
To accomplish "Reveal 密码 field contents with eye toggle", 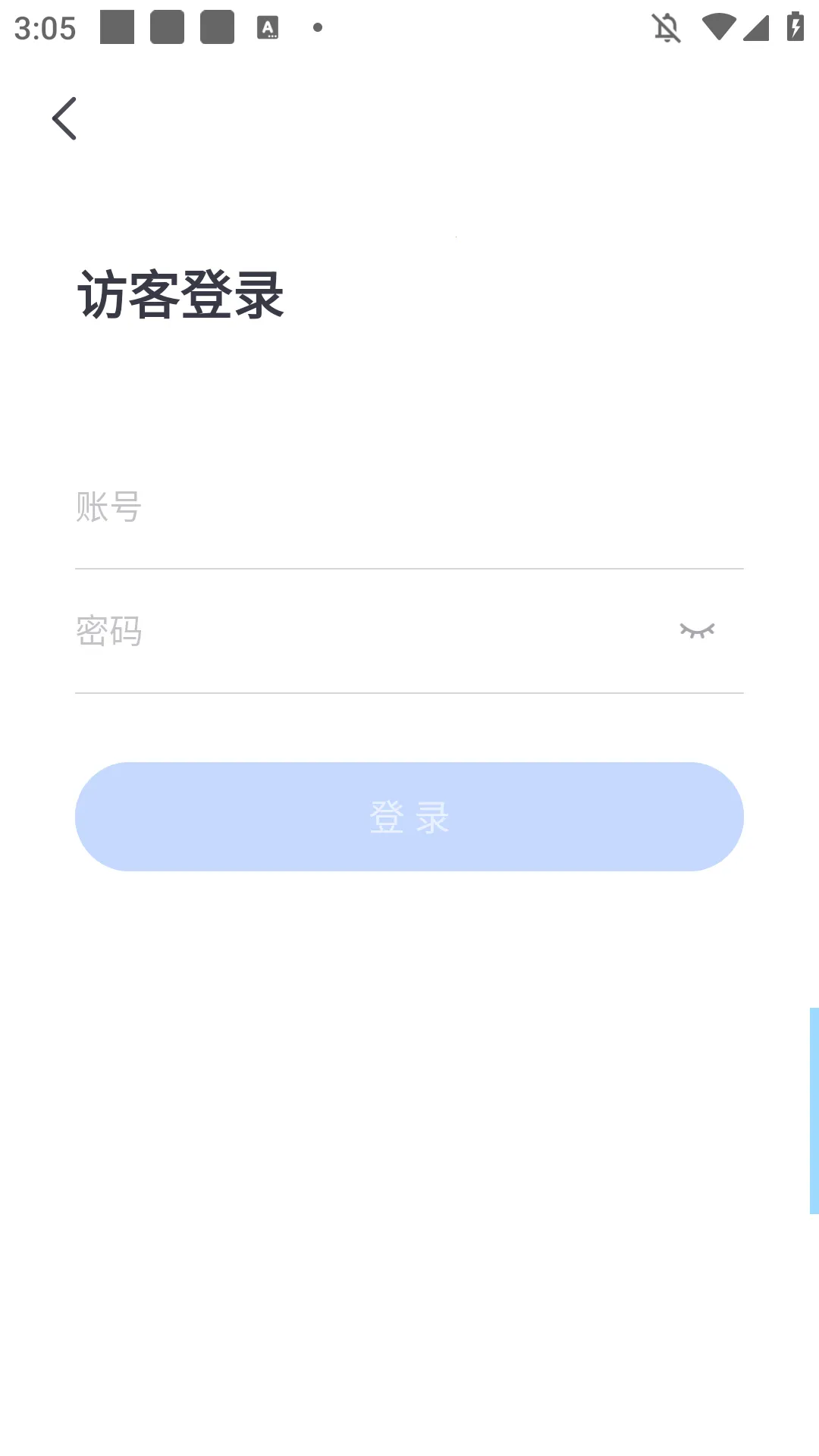I will [697, 630].
